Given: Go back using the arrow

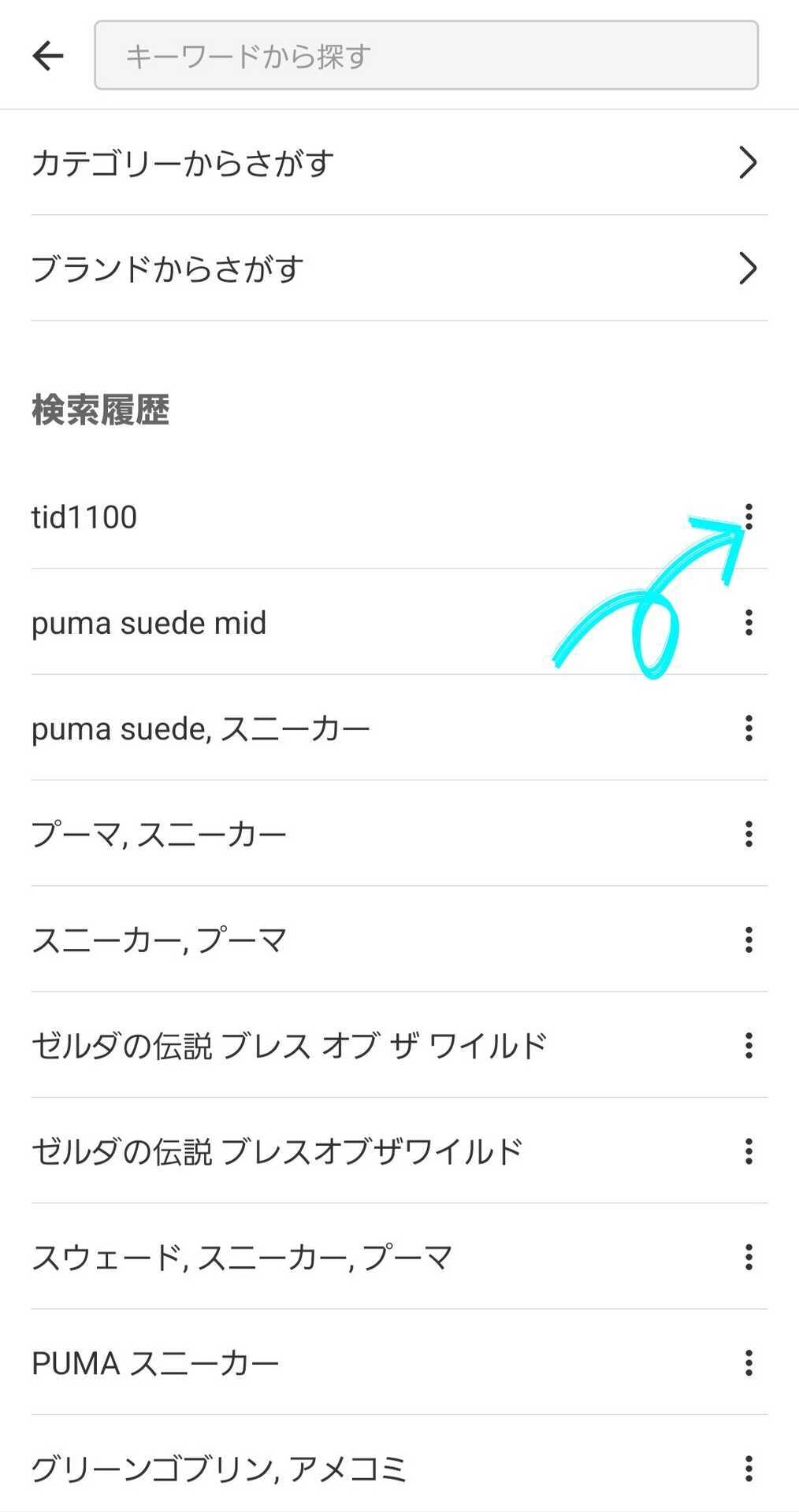Looking at the screenshot, I should pyautogui.click(x=48, y=56).
